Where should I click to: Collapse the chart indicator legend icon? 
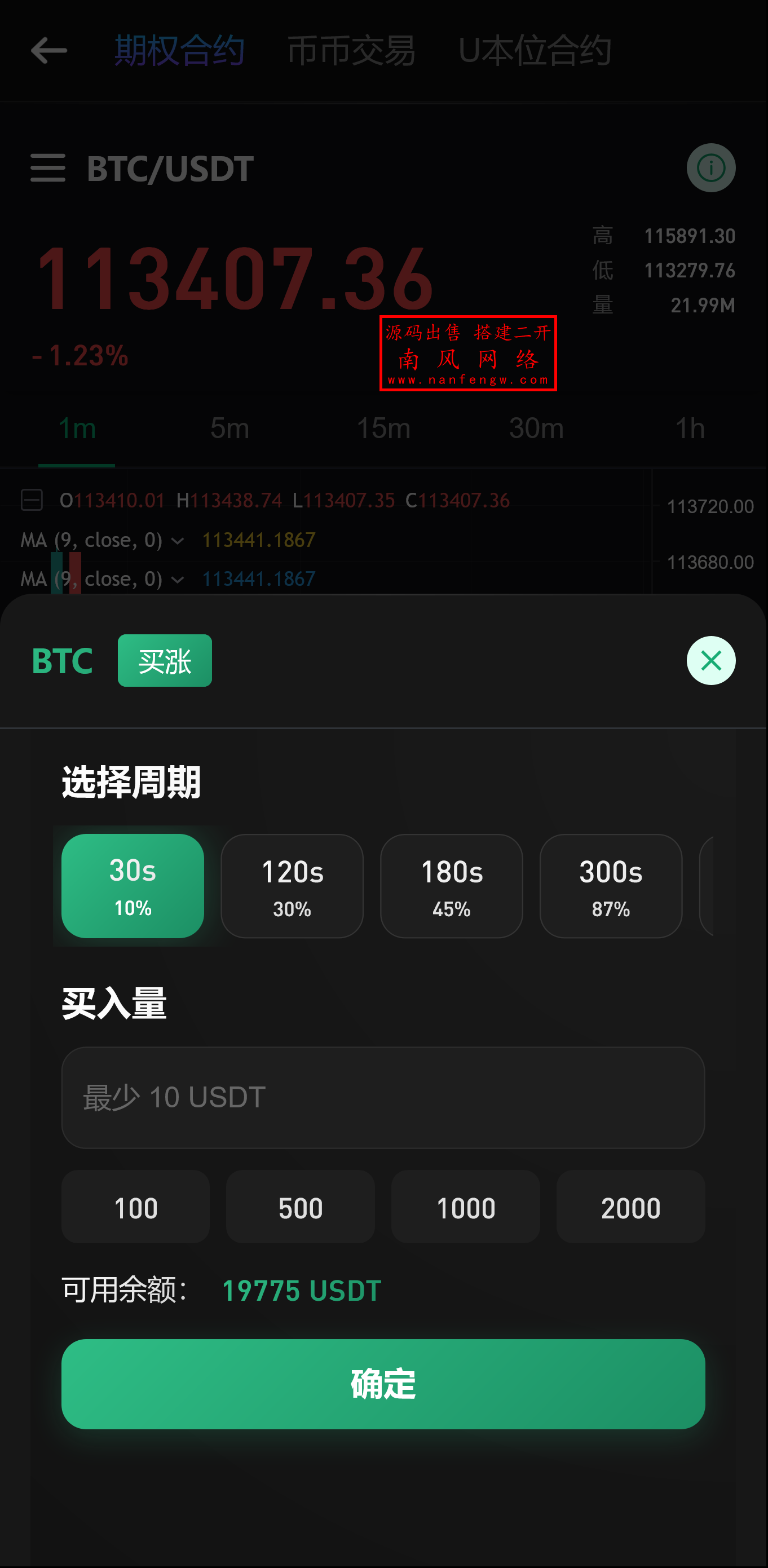32,501
